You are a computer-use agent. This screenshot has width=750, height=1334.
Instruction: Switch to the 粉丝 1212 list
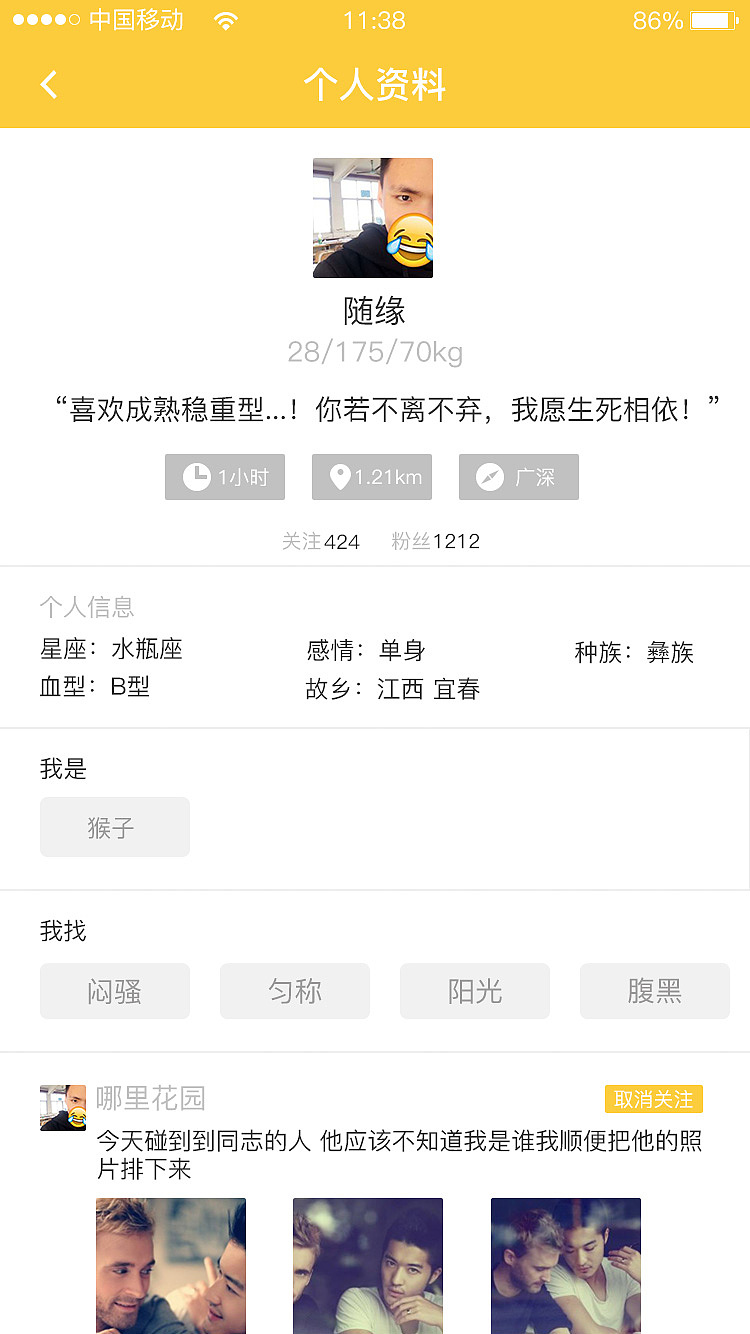pos(436,541)
